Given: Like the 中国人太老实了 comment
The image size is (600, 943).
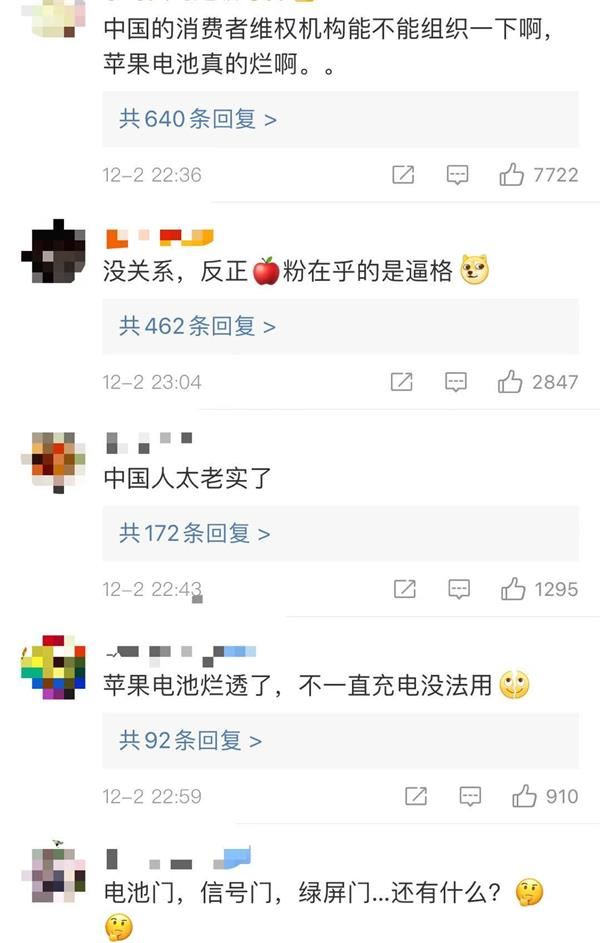Looking at the screenshot, I should [x=513, y=589].
